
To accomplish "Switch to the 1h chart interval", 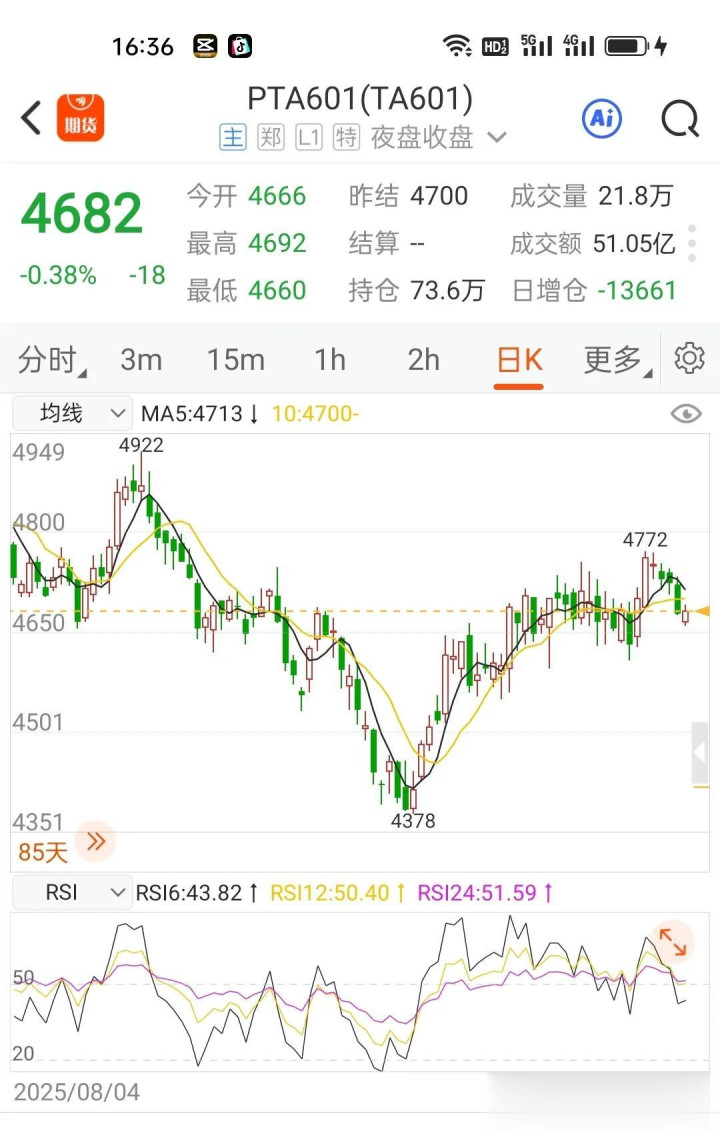I will 330,360.
